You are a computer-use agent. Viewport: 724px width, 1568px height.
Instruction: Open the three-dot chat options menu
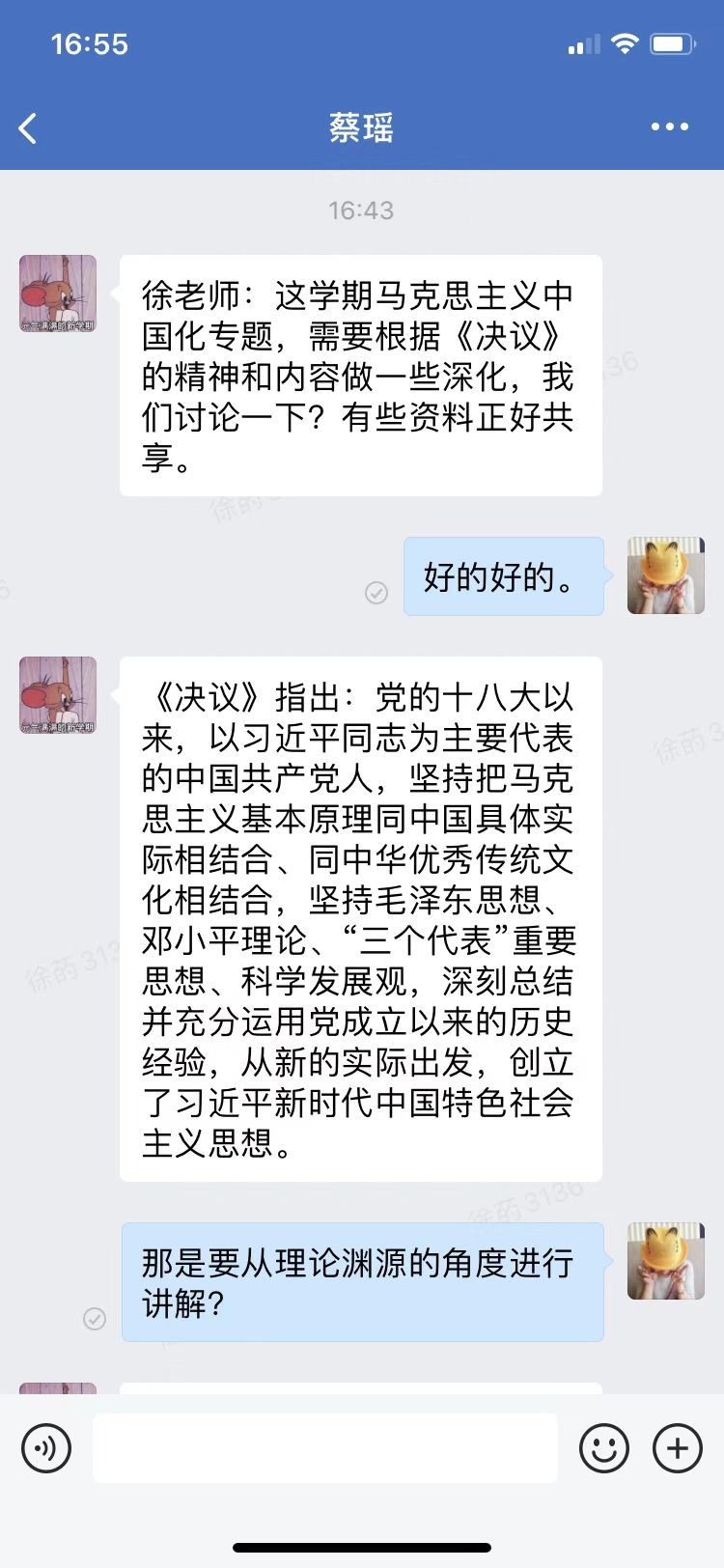(x=669, y=126)
